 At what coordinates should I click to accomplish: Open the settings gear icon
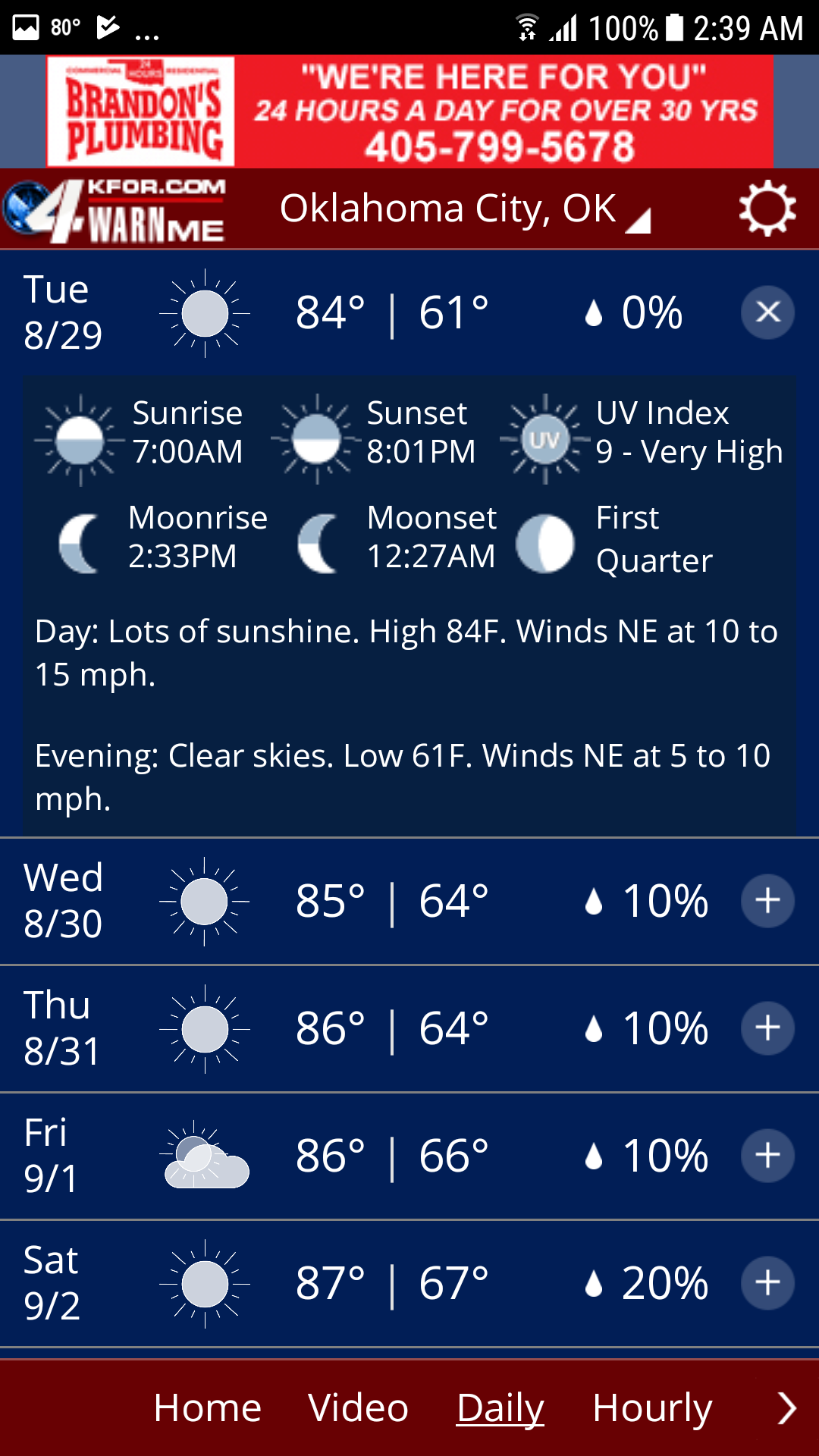767,209
